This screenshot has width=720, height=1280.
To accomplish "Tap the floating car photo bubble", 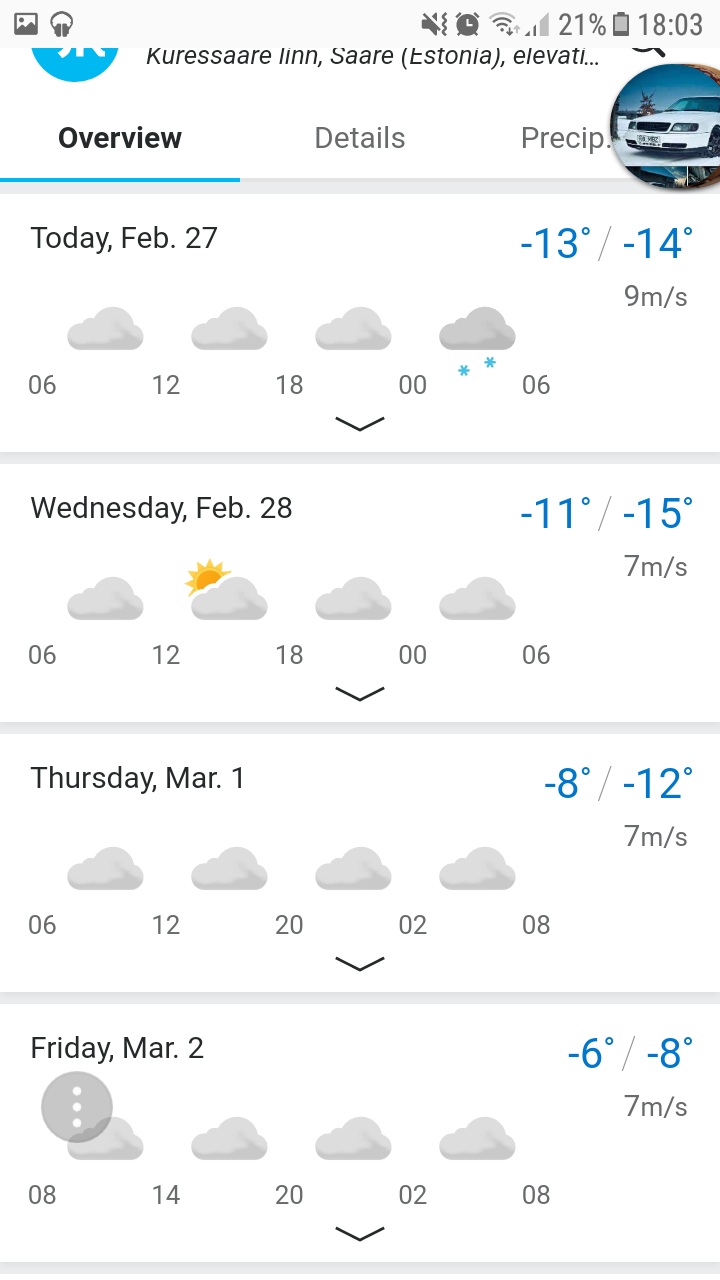I will [x=667, y=132].
